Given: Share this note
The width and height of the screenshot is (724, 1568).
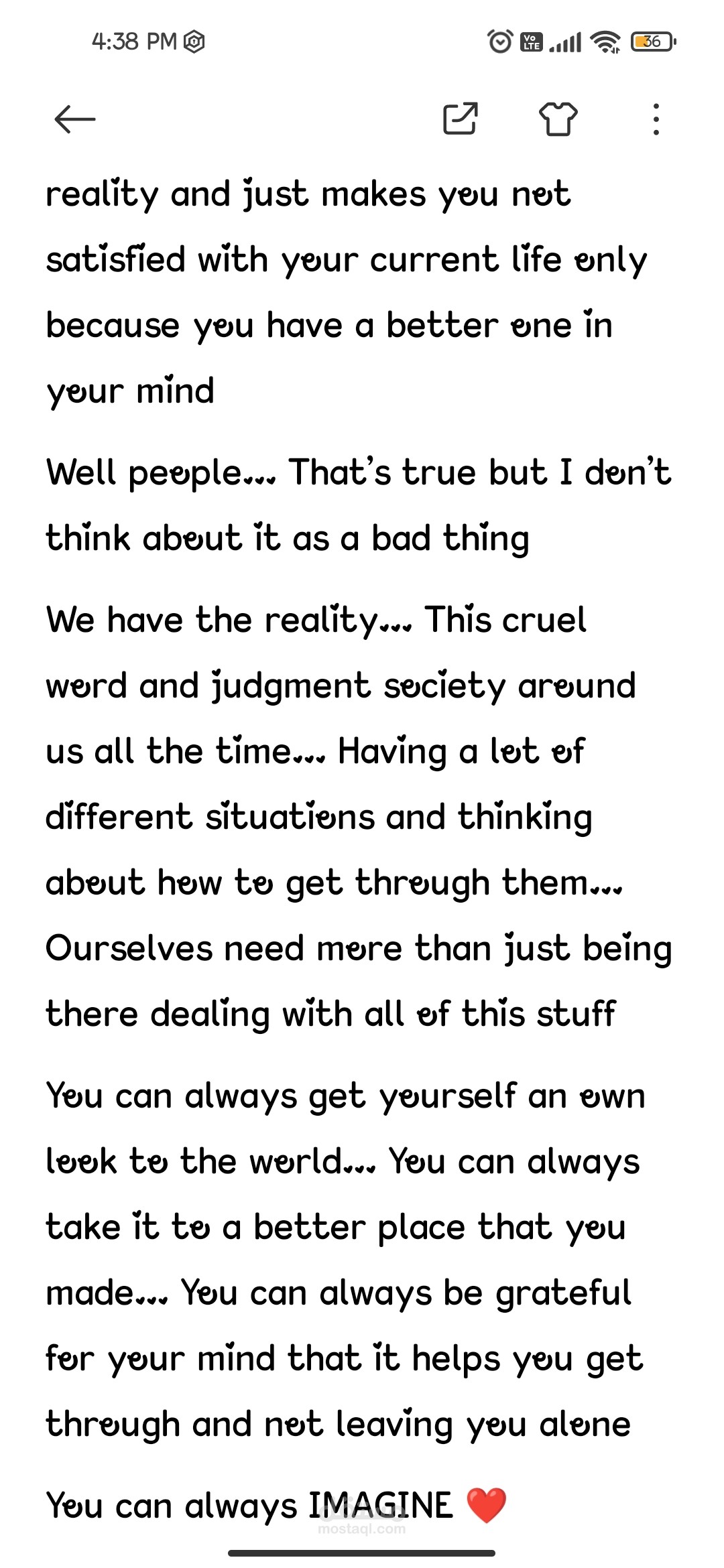Looking at the screenshot, I should 461,119.
